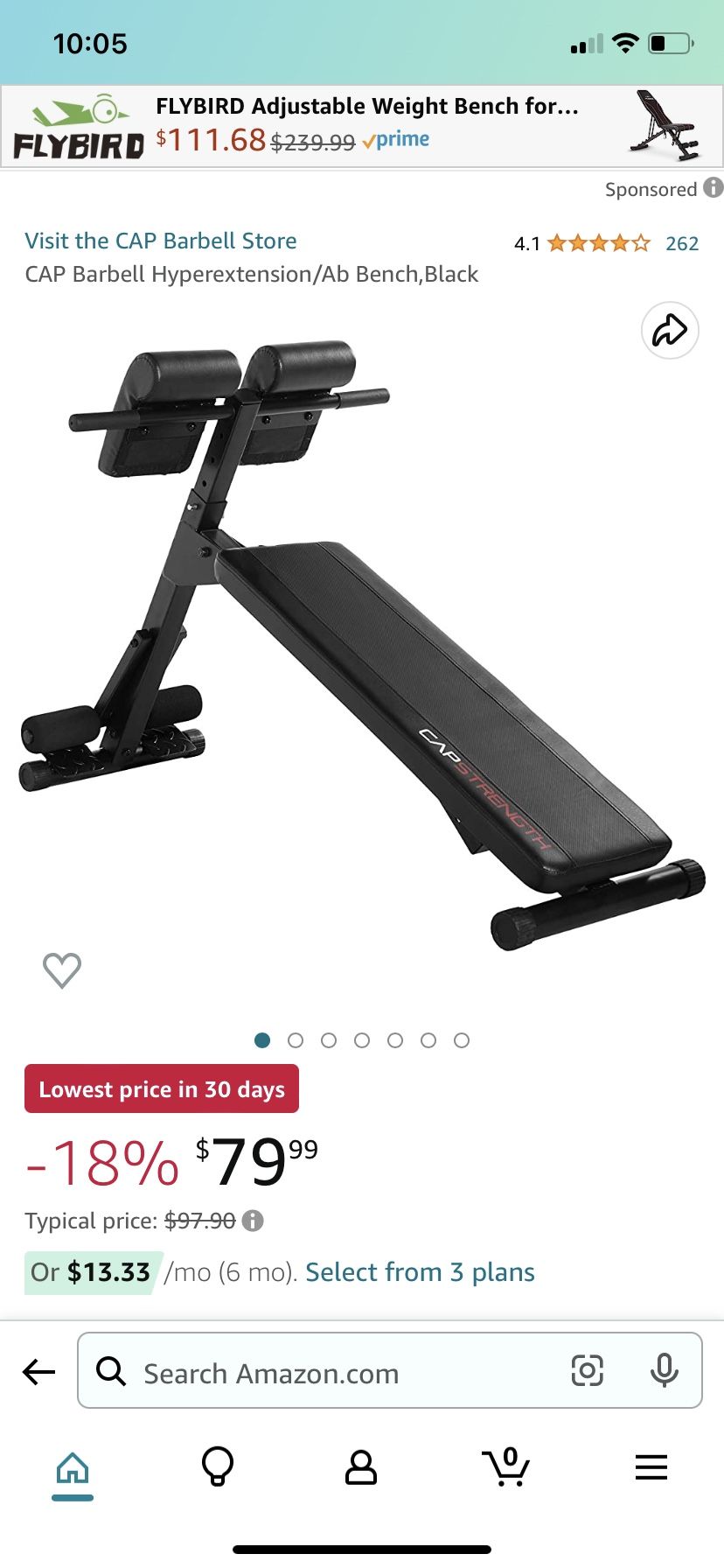
Task: Open the FLYBIRD sponsored weight bench ad
Action: coord(362,126)
